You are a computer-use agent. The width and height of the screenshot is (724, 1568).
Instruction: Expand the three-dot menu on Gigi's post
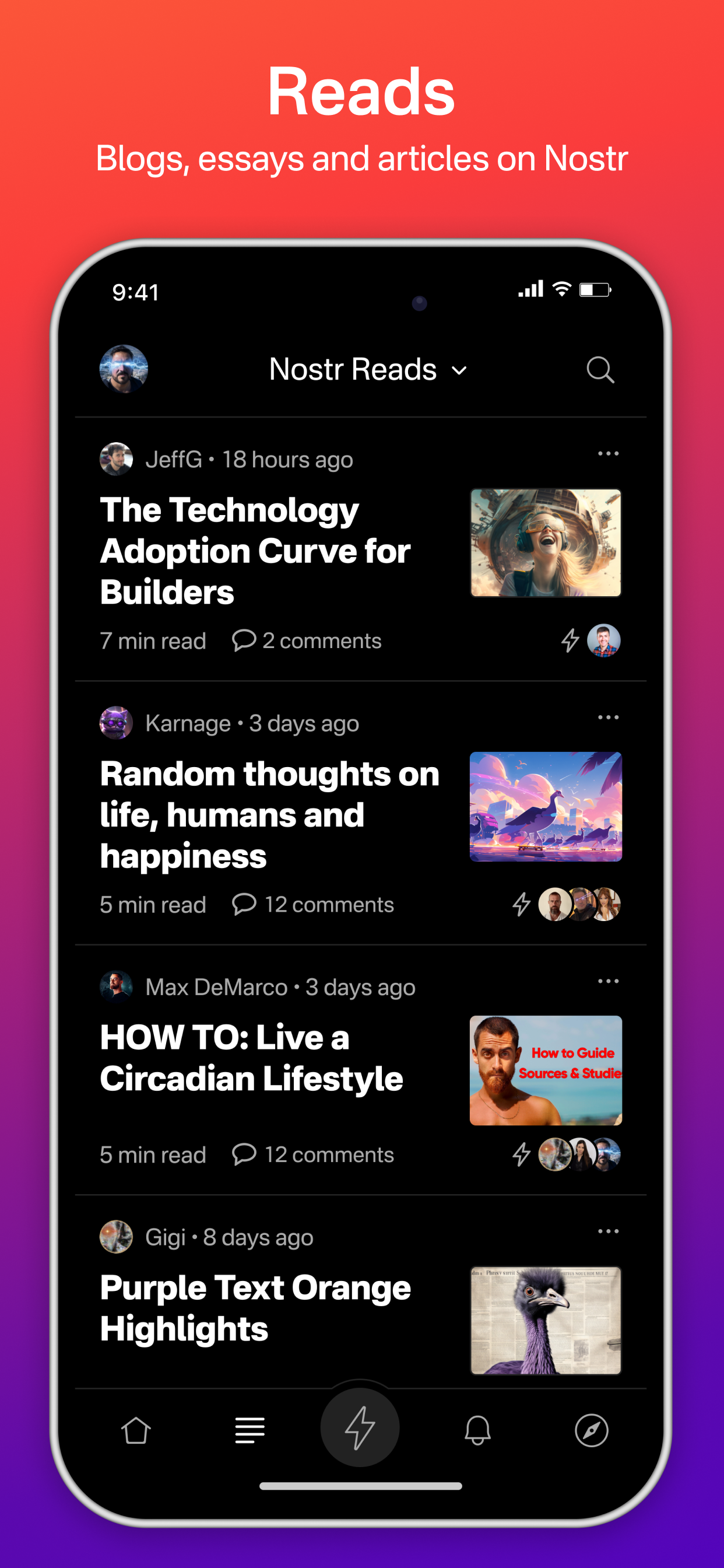608,1230
